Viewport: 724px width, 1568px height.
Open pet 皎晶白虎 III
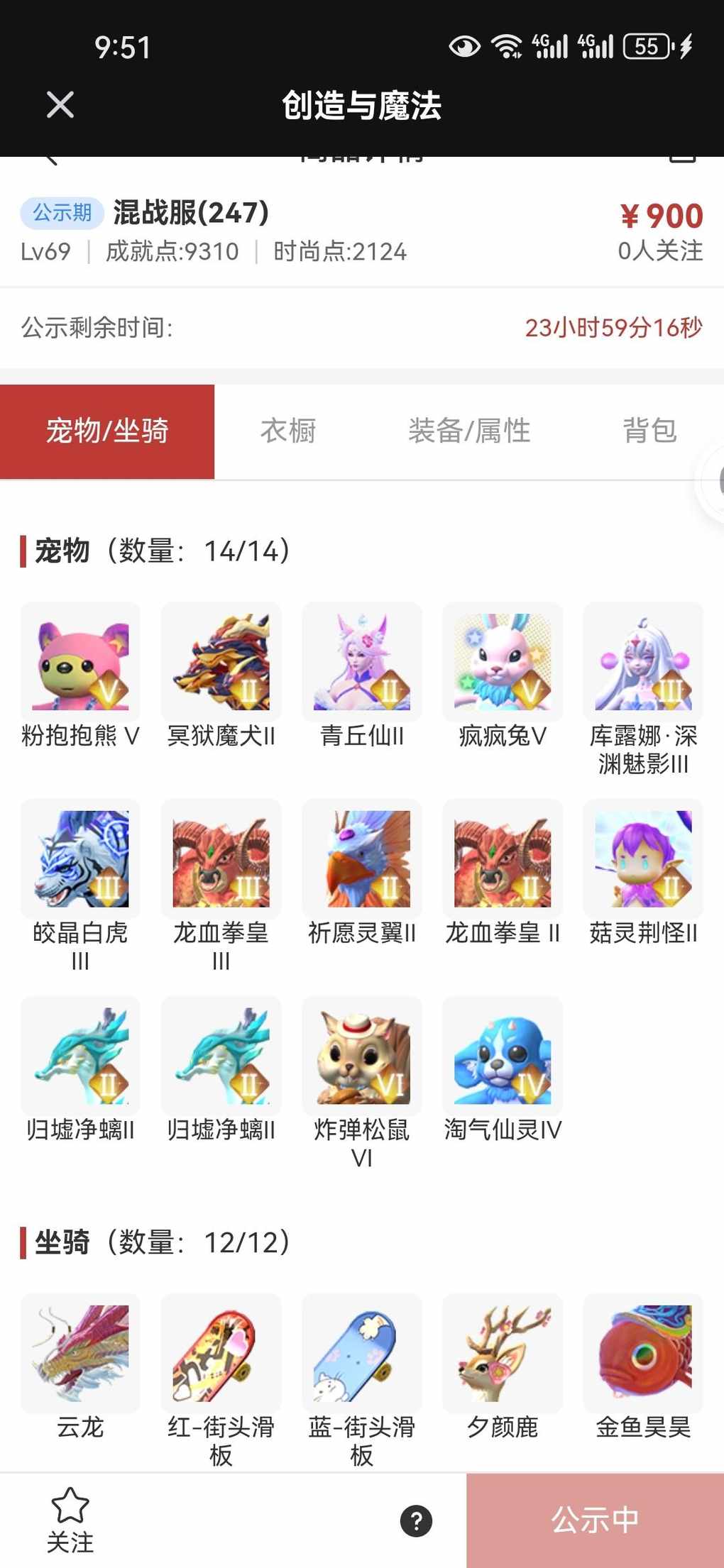coord(80,858)
